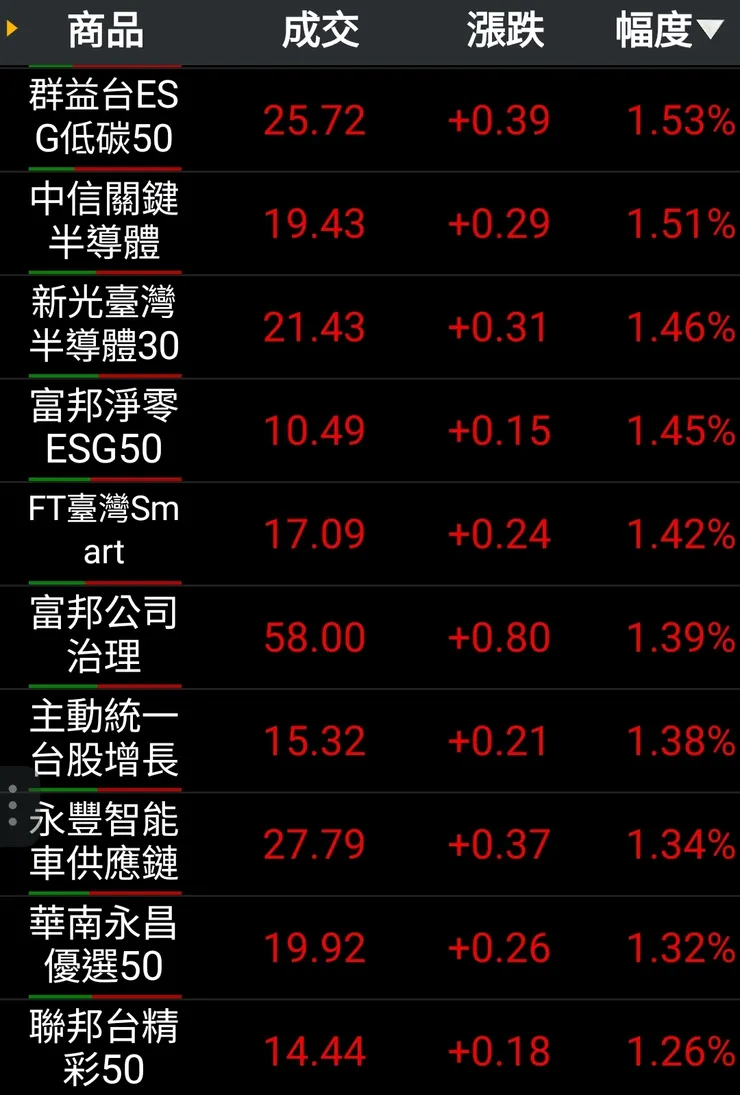Screen dimensions: 740x1095
Task: Open 主動統一台股增長 details
Action: [105, 741]
